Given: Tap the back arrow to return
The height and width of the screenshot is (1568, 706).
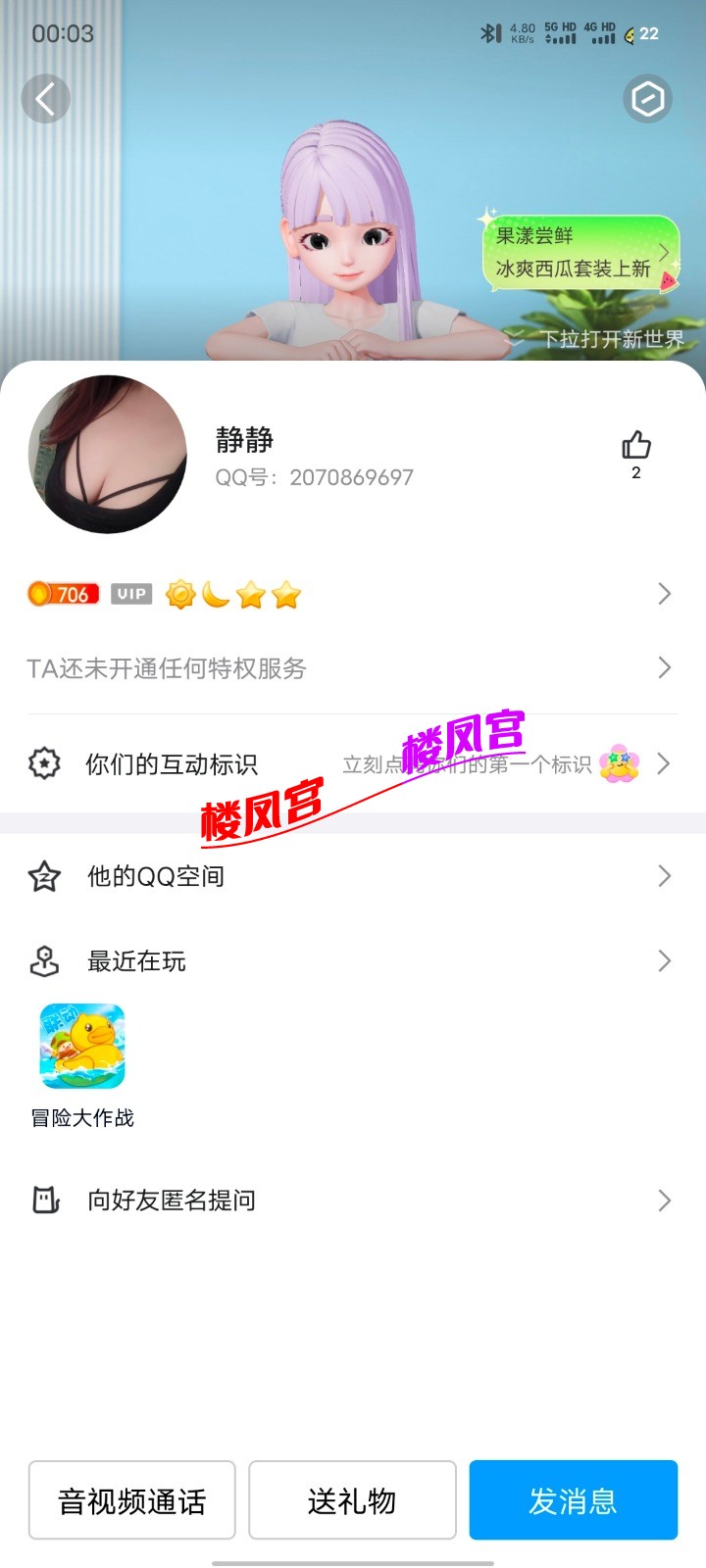Looking at the screenshot, I should point(45,99).
